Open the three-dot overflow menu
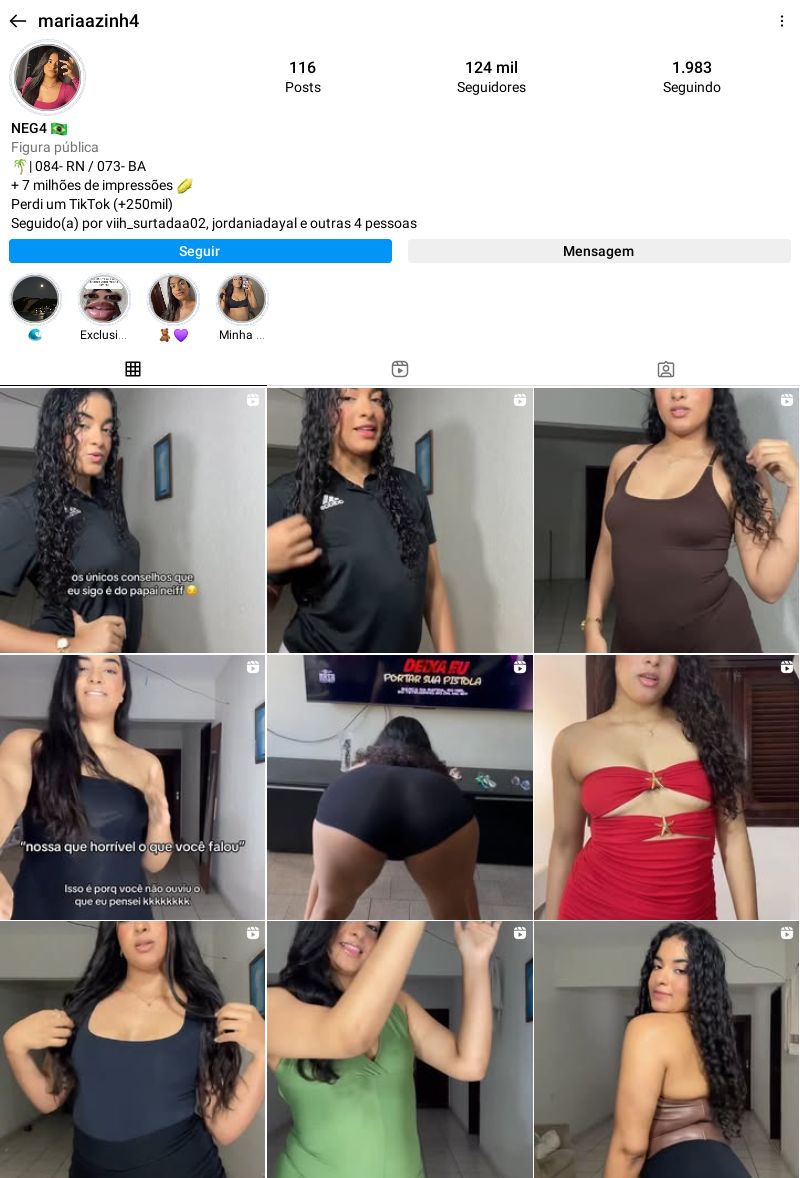This screenshot has height=1178, width=800. (x=782, y=21)
